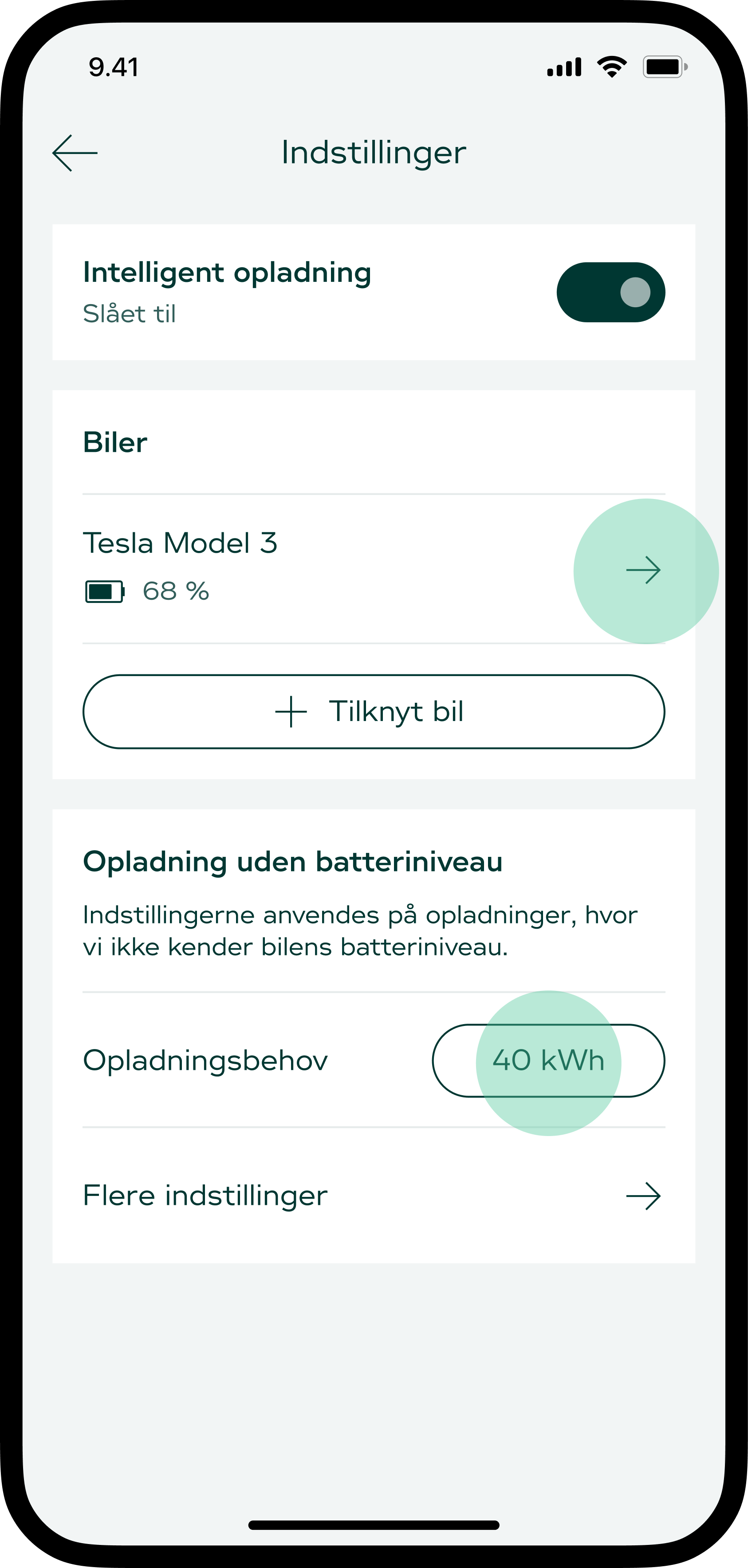The height and width of the screenshot is (1568, 748).
Task: Turn off Intelligent opladning switch
Action: (x=610, y=292)
